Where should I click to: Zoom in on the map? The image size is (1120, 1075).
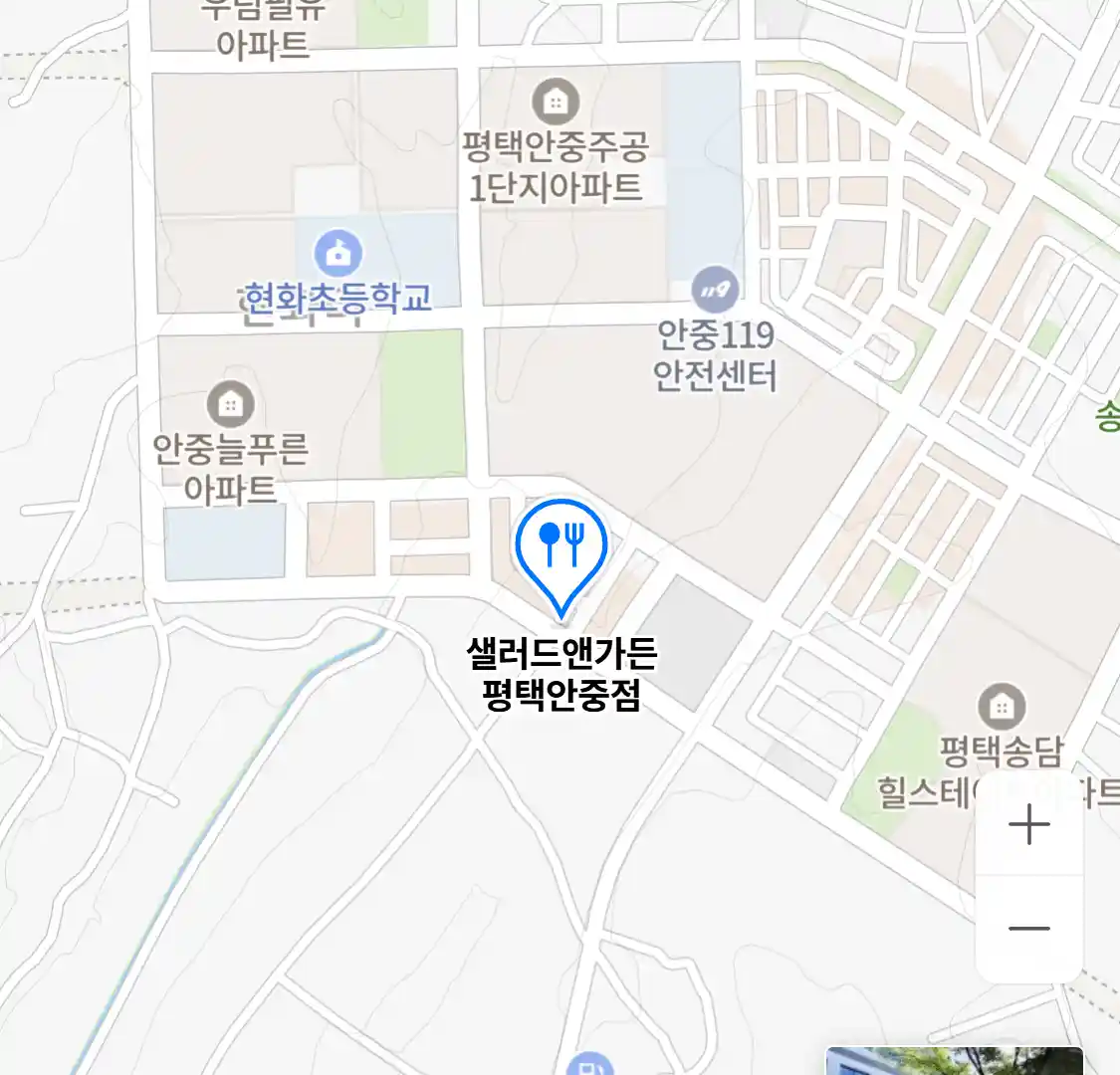point(1028,825)
